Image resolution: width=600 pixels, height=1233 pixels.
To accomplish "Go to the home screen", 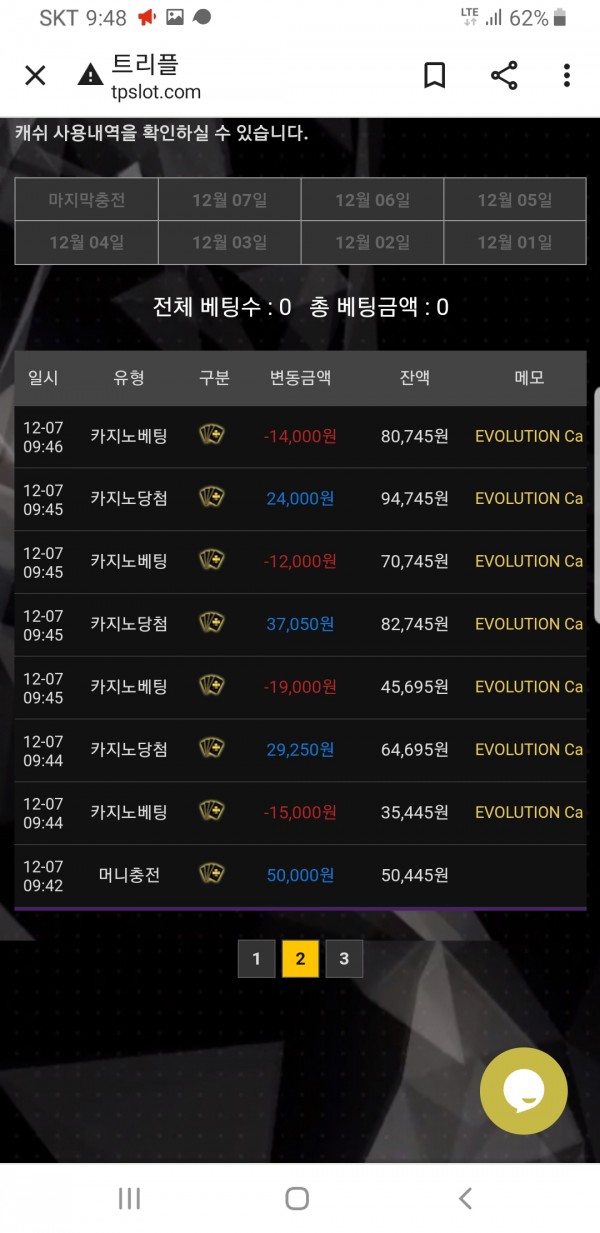I will [297, 1198].
